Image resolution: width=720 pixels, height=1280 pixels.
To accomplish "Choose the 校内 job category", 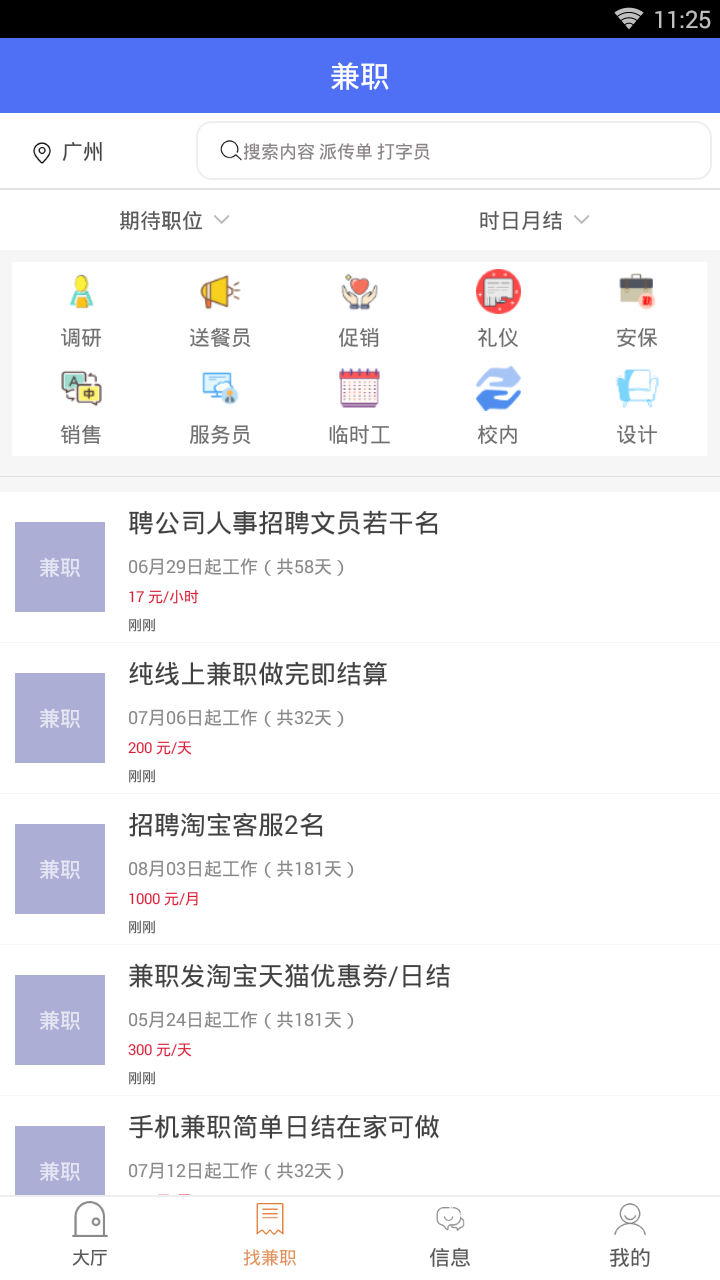I will 498,407.
